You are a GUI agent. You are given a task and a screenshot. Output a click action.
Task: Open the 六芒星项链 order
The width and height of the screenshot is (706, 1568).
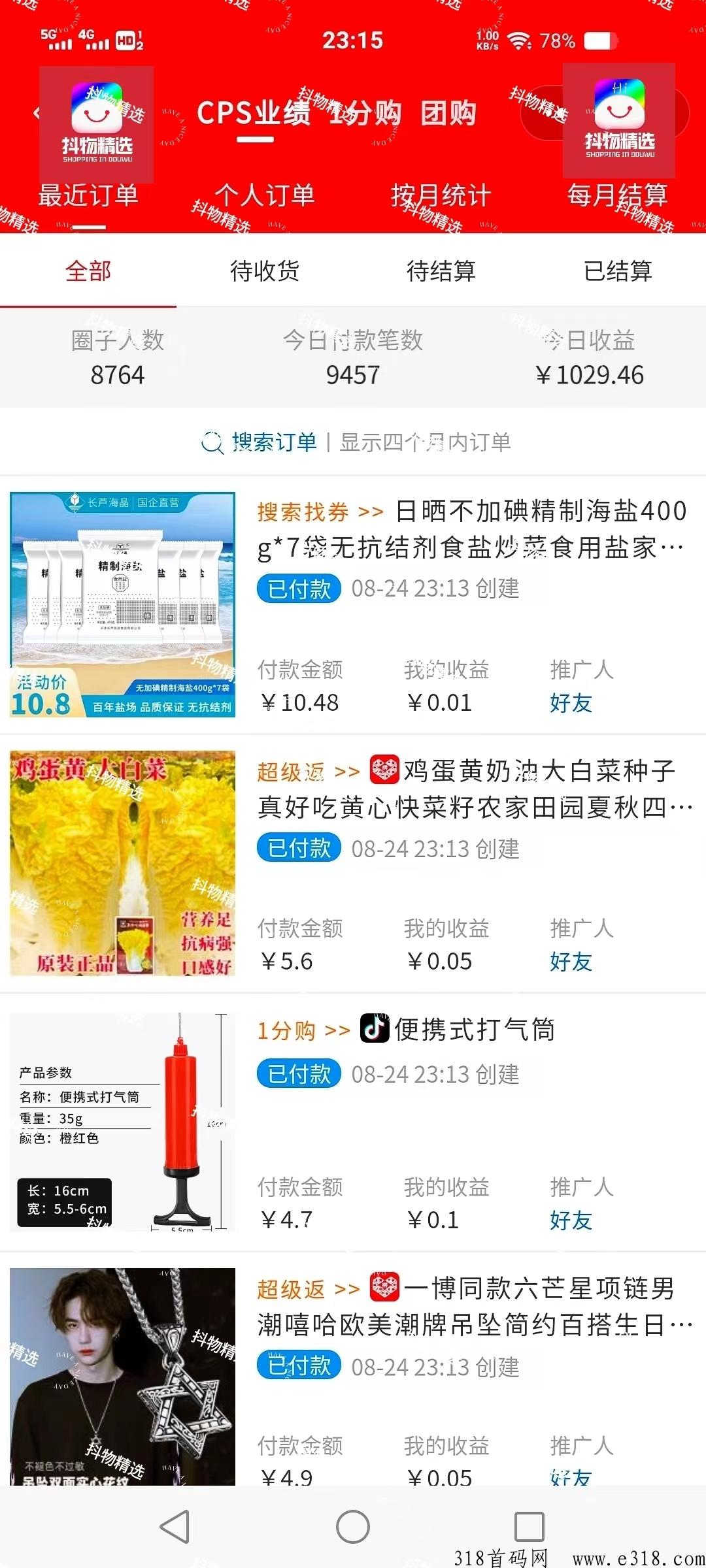pyautogui.click(x=353, y=1369)
